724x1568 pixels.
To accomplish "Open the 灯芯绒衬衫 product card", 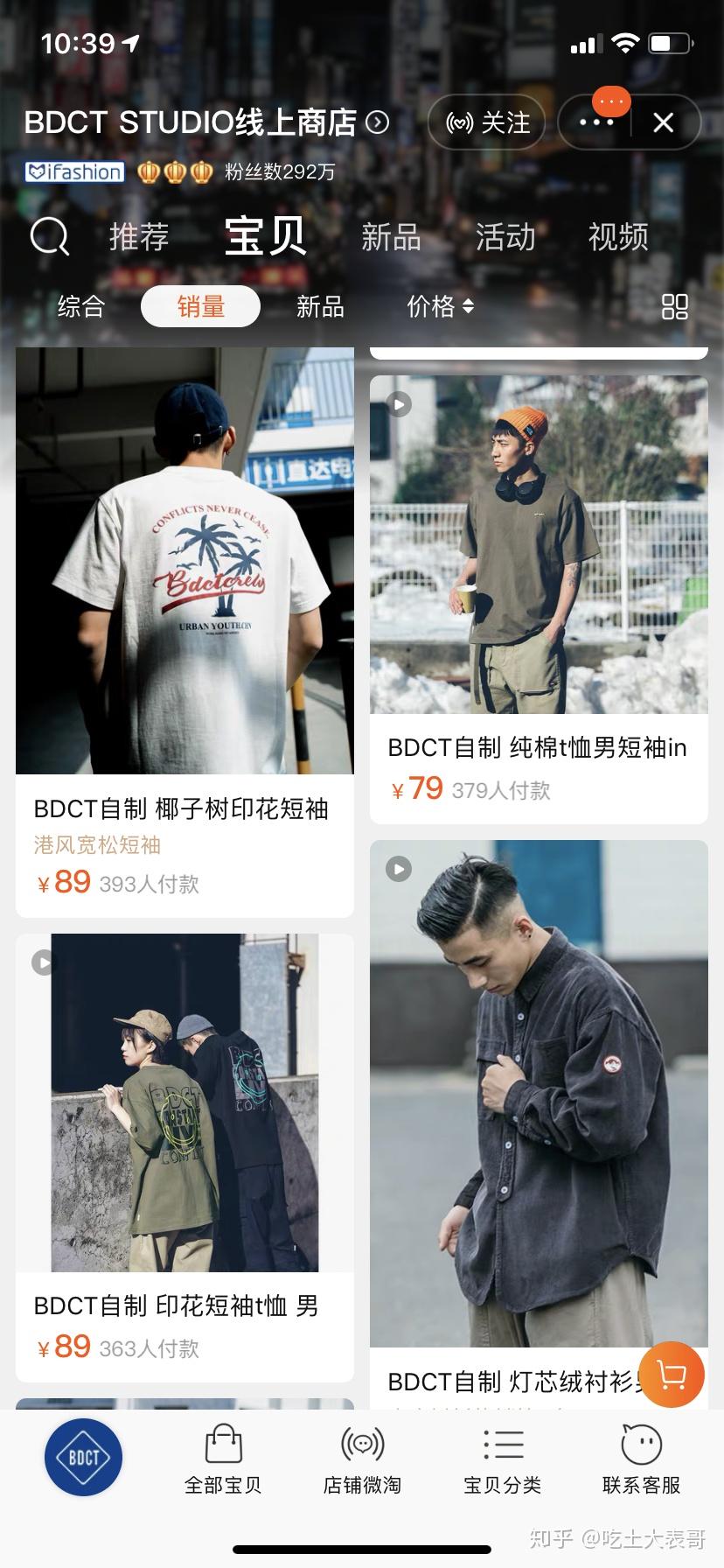I will click(x=539, y=1124).
